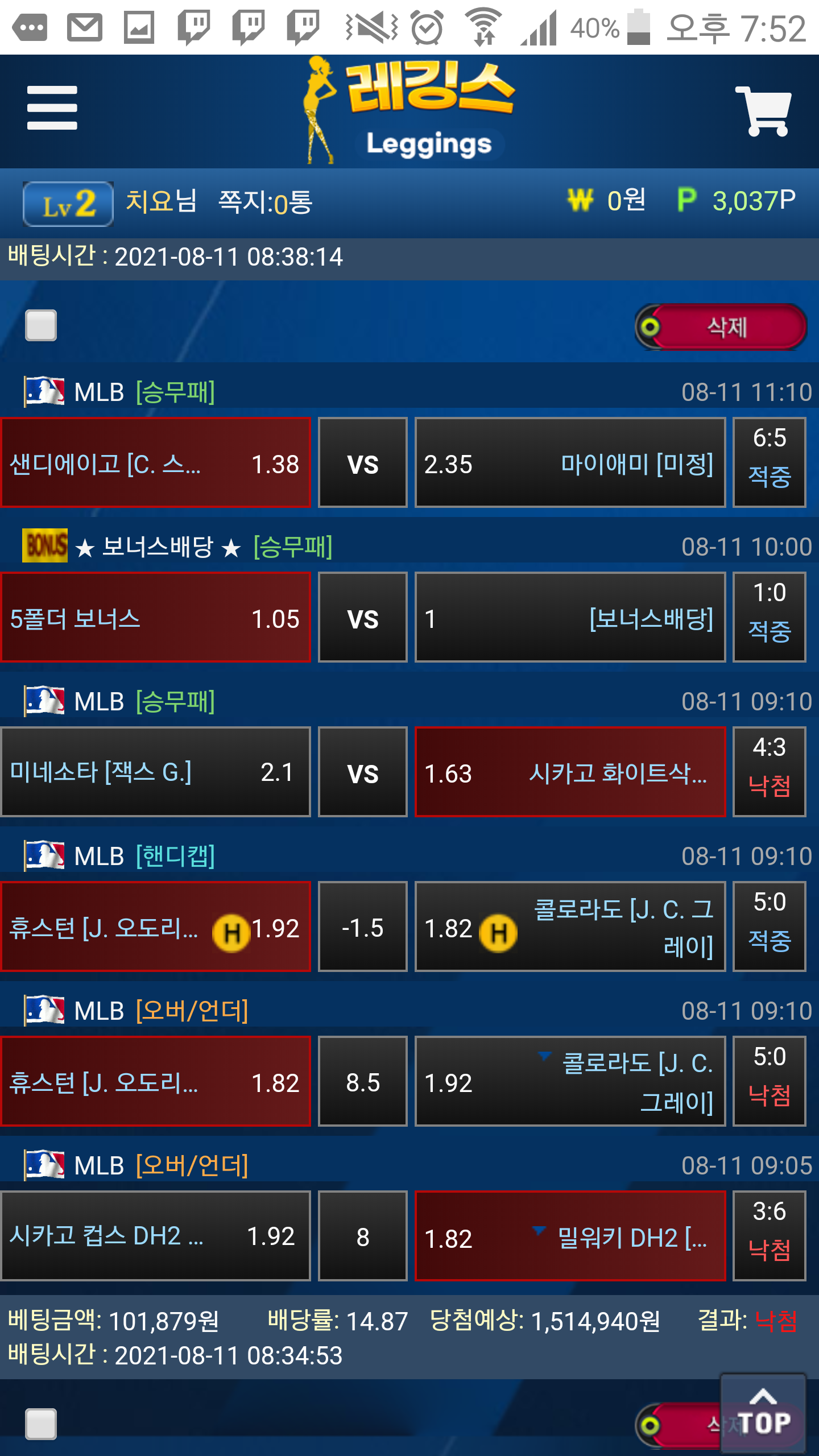Jump back to the top with TOP
Image resolution: width=819 pixels, height=1456 pixels.
point(763,1412)
